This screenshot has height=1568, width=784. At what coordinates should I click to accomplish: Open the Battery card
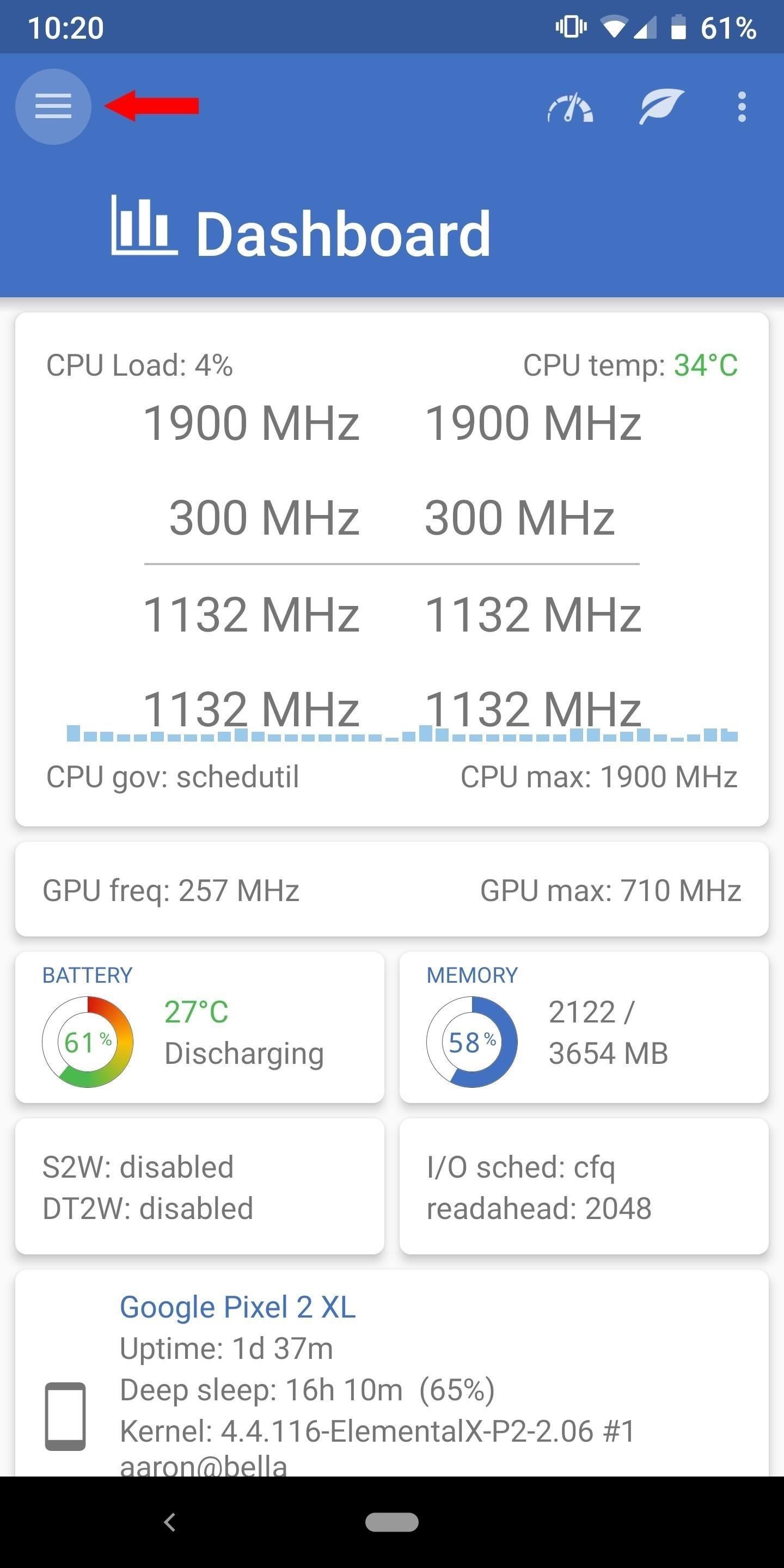point(200,1027)
